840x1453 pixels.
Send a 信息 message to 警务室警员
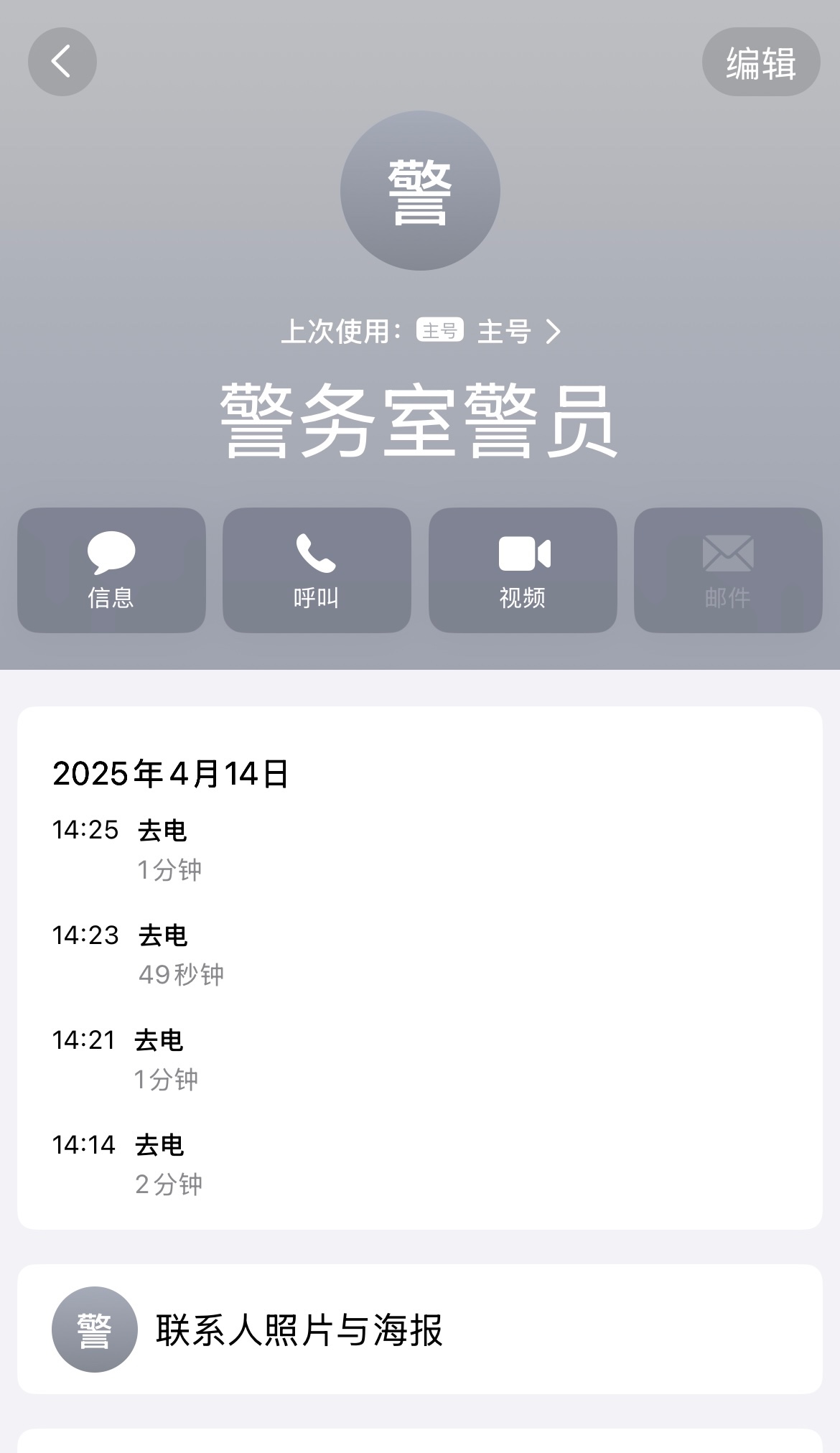[x=111, y=570]
